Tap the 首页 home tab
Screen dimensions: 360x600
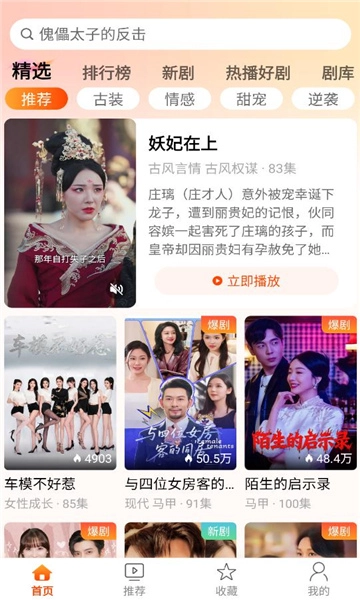pyautogui.click(x=42, y=579)
